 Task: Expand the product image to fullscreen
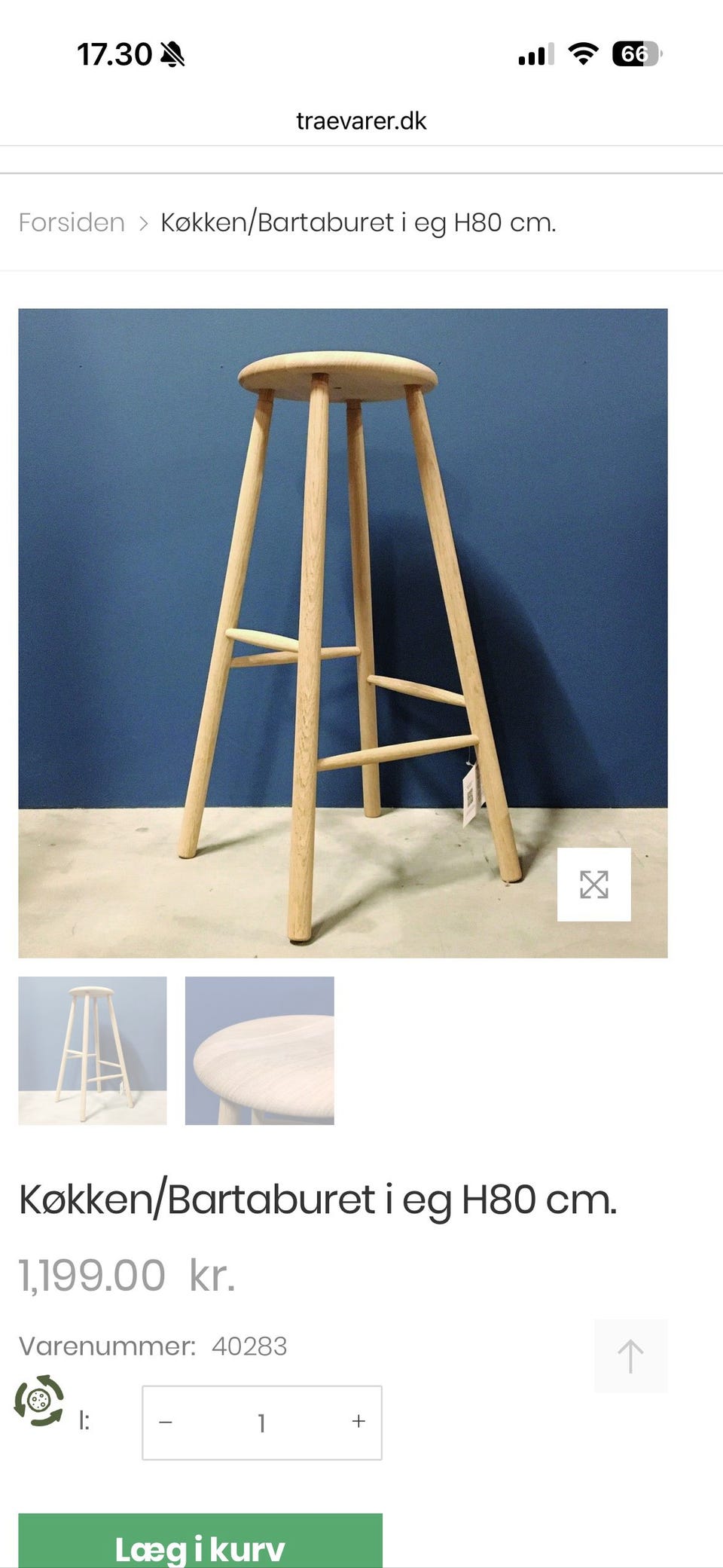593,885
